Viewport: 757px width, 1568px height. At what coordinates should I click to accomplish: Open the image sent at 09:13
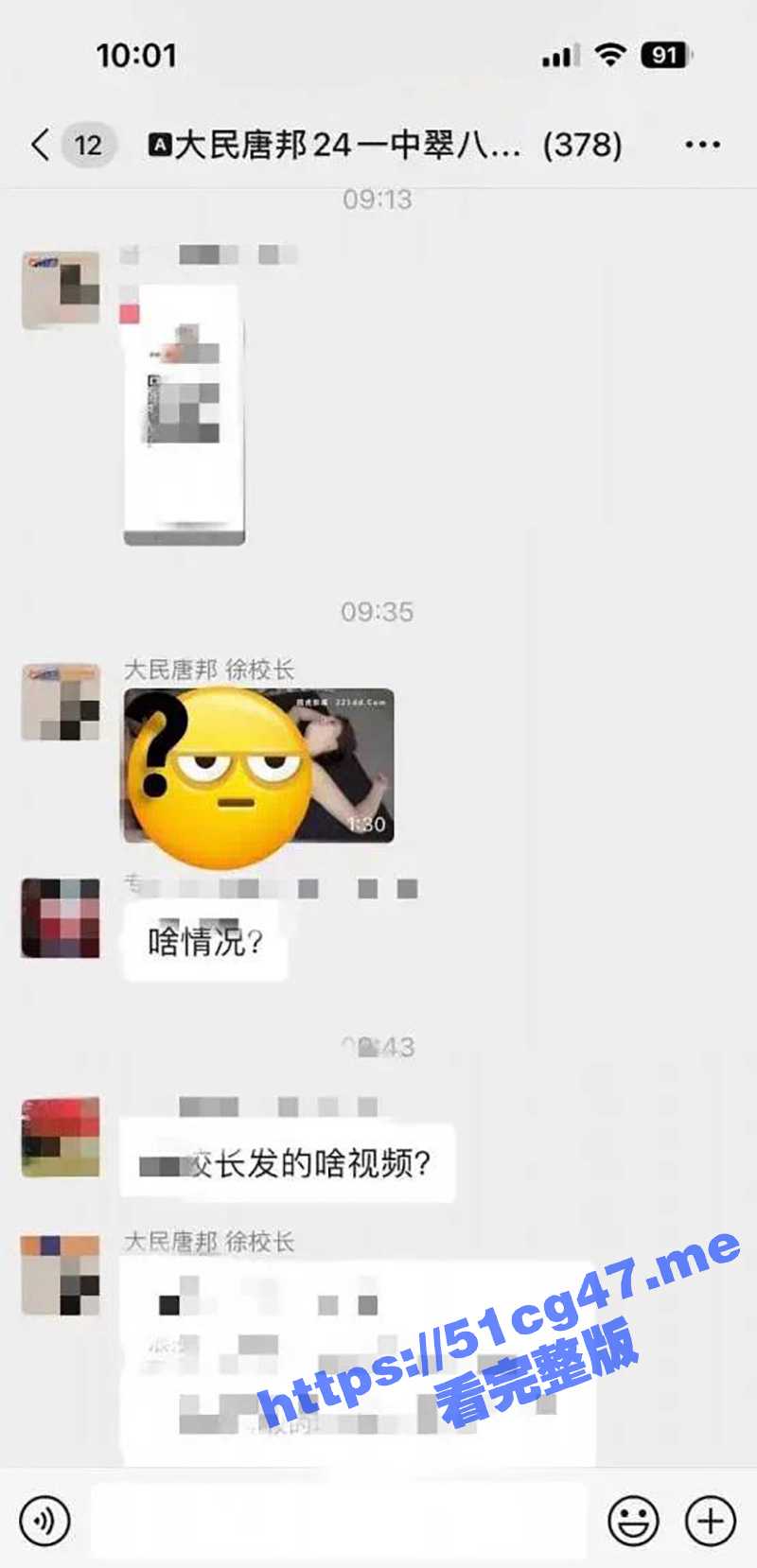point(184,414)
